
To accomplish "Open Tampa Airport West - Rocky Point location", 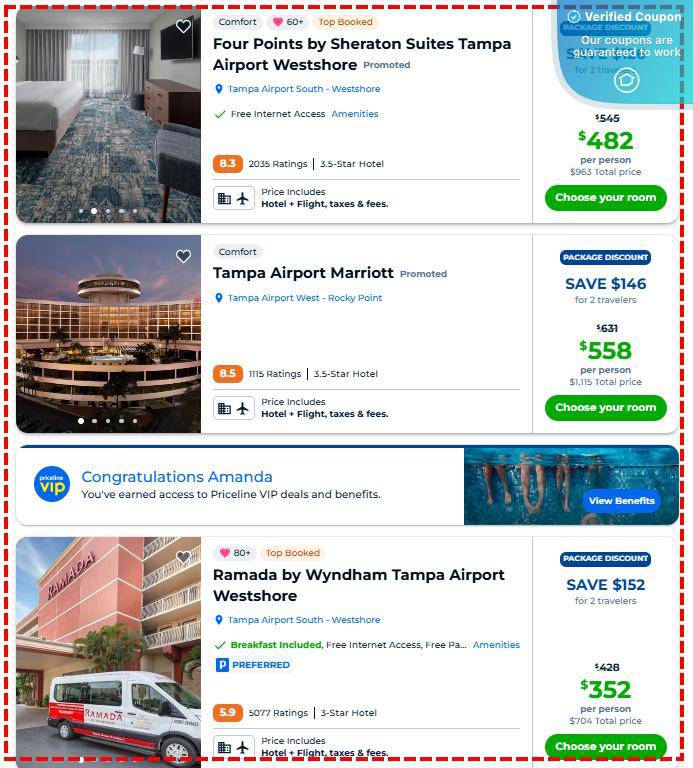I will tap(304, 298).
